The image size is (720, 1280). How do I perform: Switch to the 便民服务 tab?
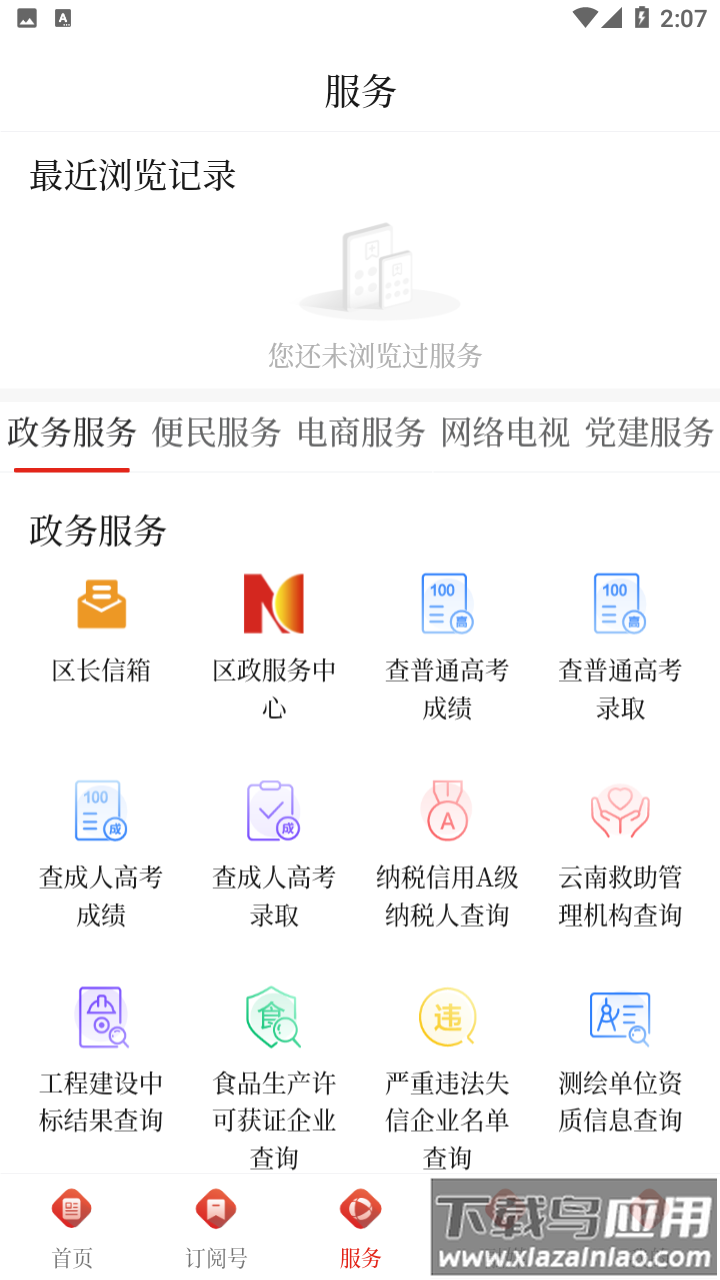coord(216,433)
